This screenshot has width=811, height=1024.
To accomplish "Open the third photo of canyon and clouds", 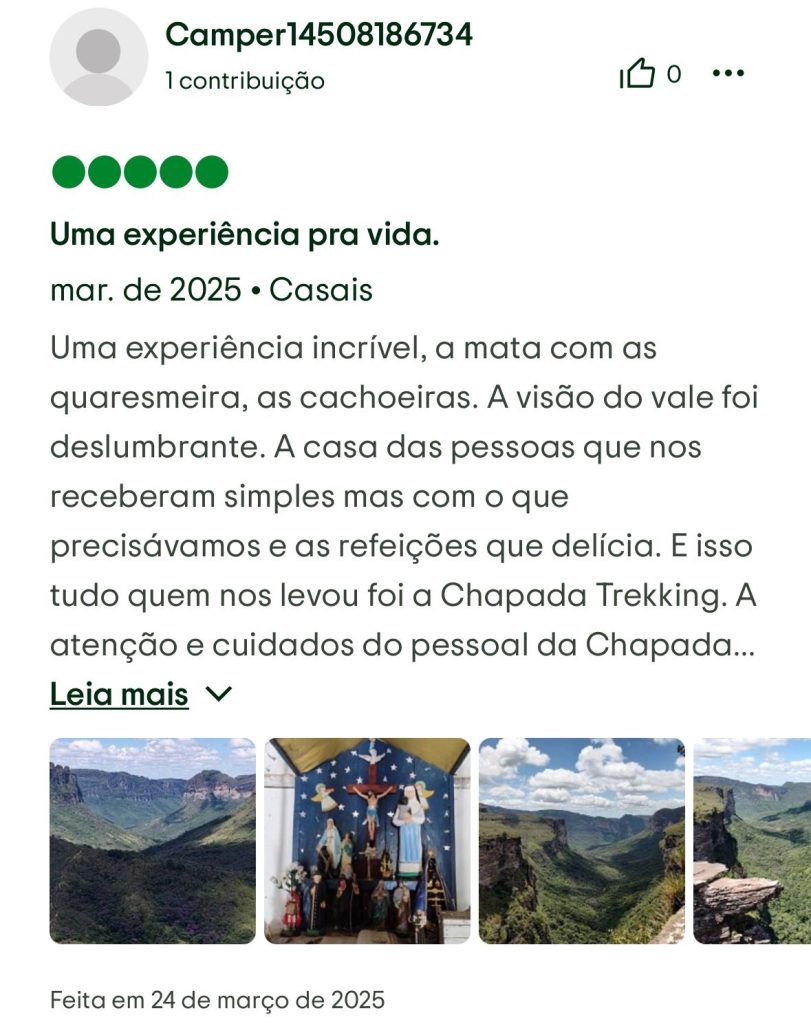I will pos(582,841).
